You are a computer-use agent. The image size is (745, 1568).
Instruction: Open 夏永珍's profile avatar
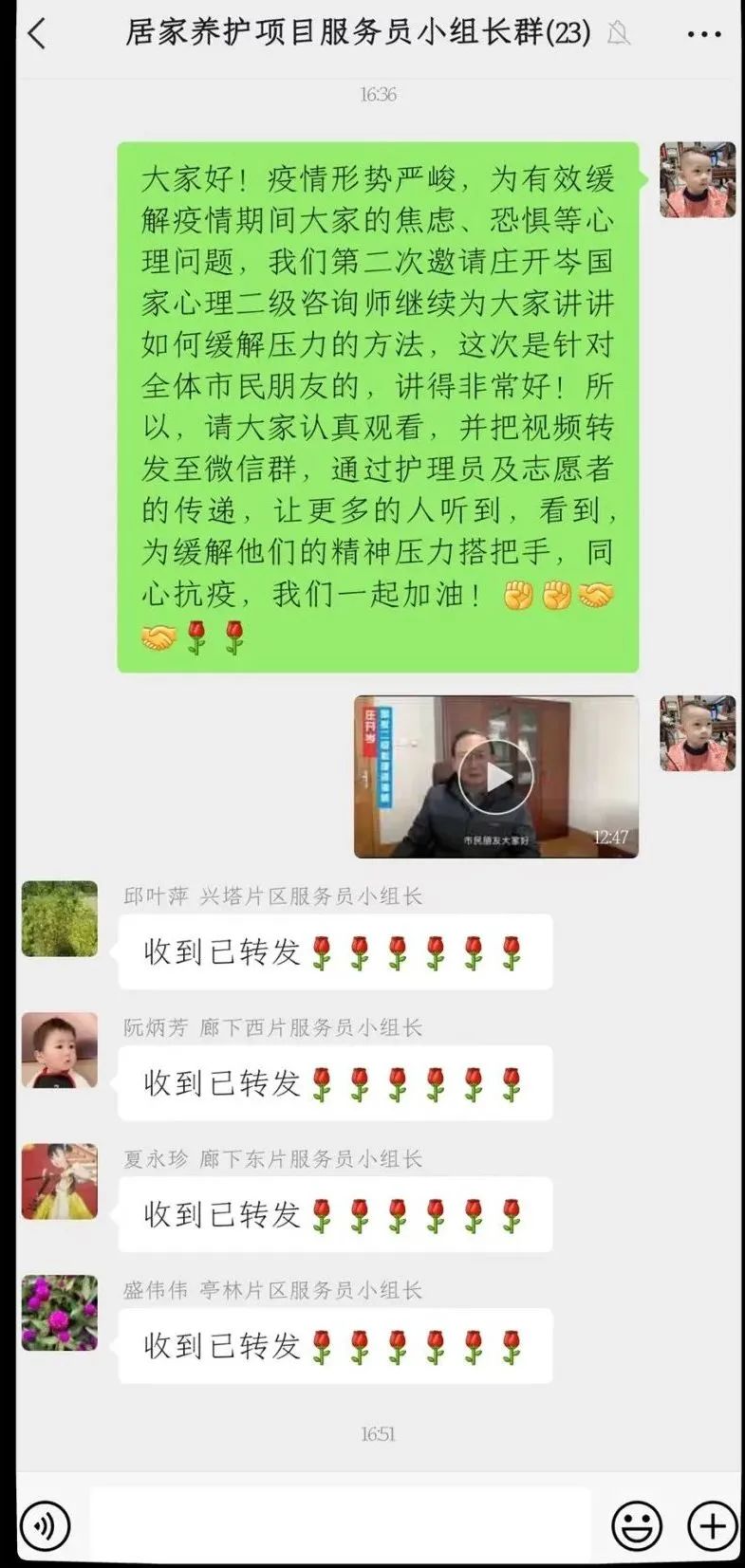tap(60, 1181)
